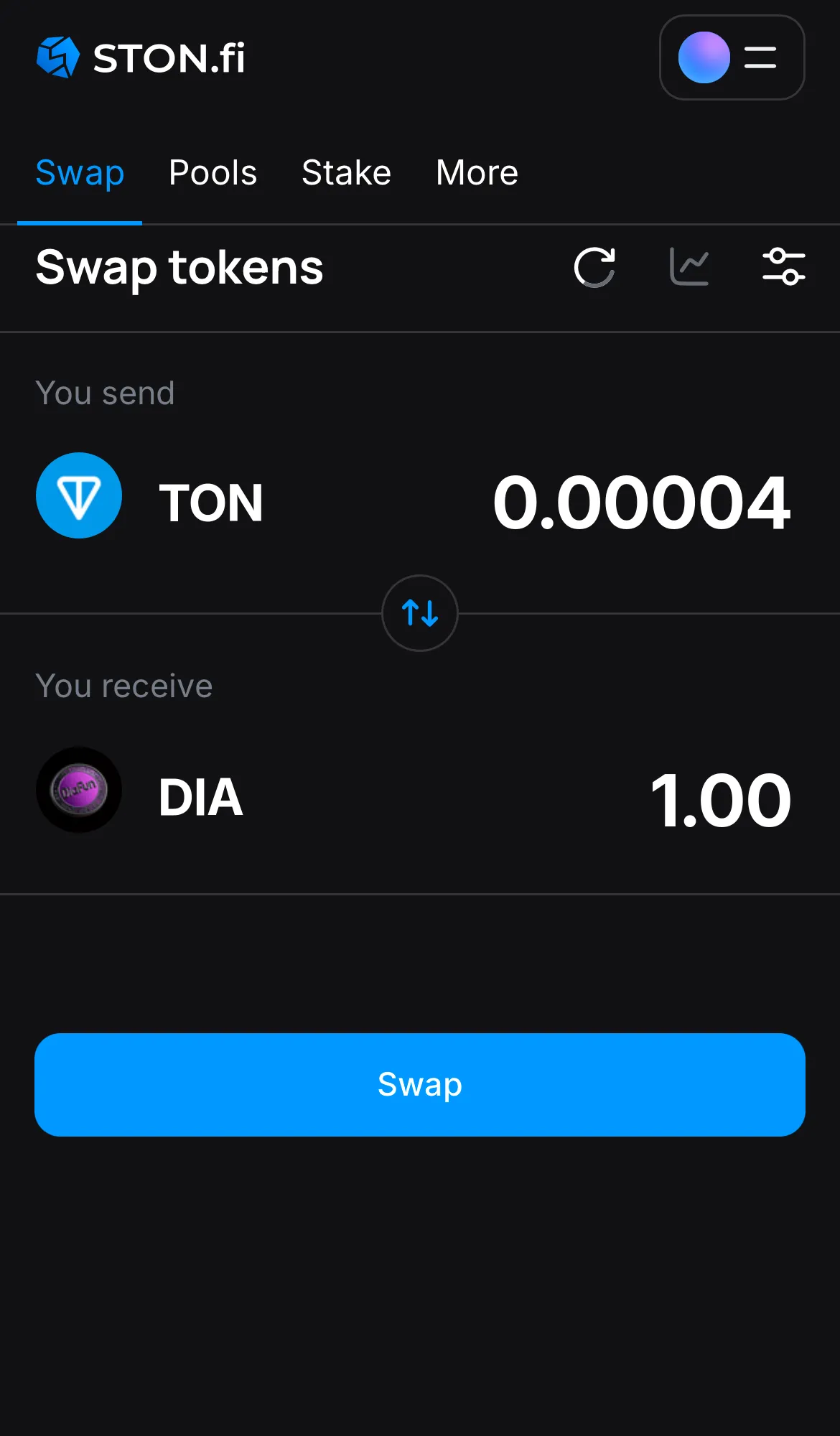Viewport: 840px width, 1436px height.
Task: Reverse swap direction with the arrows icon
Action: [420, 614]
